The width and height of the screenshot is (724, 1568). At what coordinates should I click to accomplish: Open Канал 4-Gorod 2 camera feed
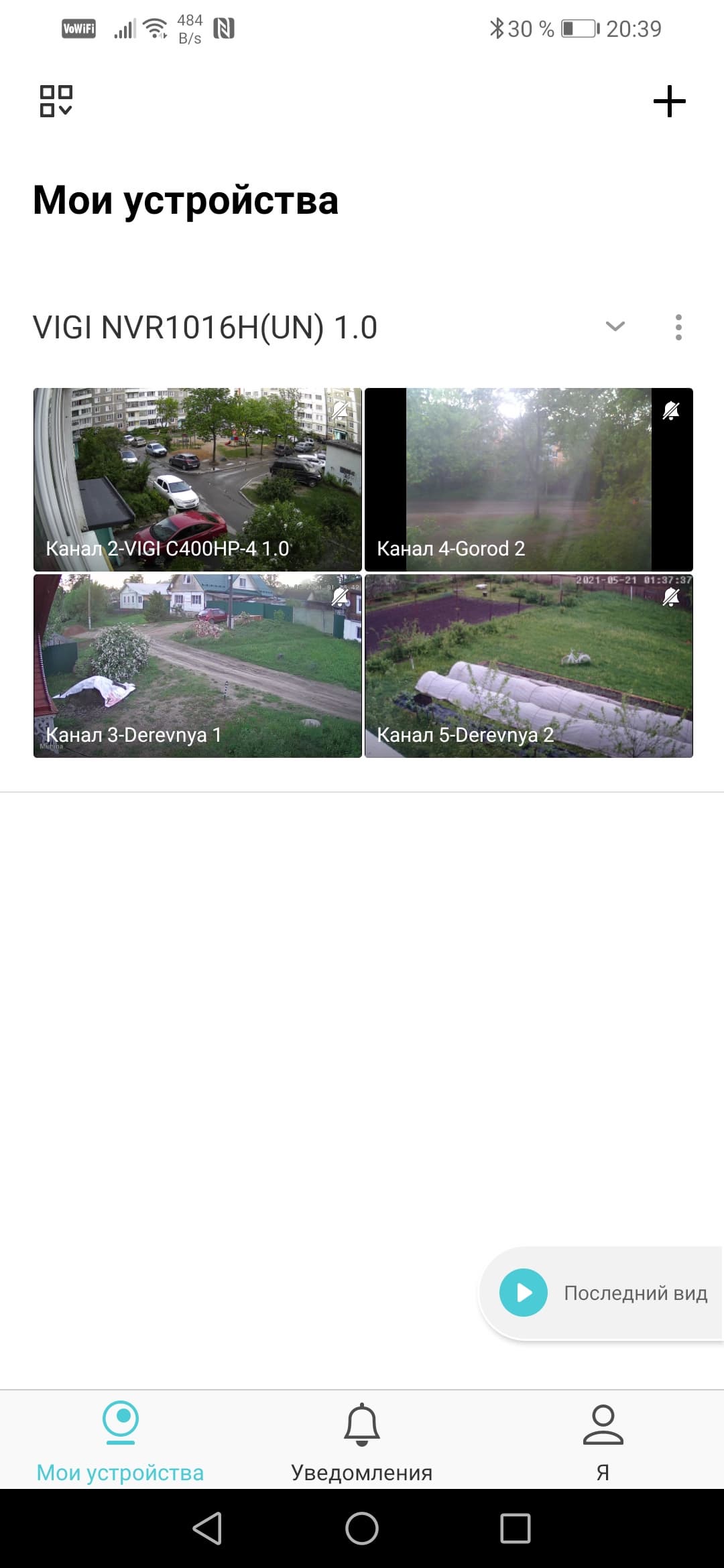coord(528,479)
